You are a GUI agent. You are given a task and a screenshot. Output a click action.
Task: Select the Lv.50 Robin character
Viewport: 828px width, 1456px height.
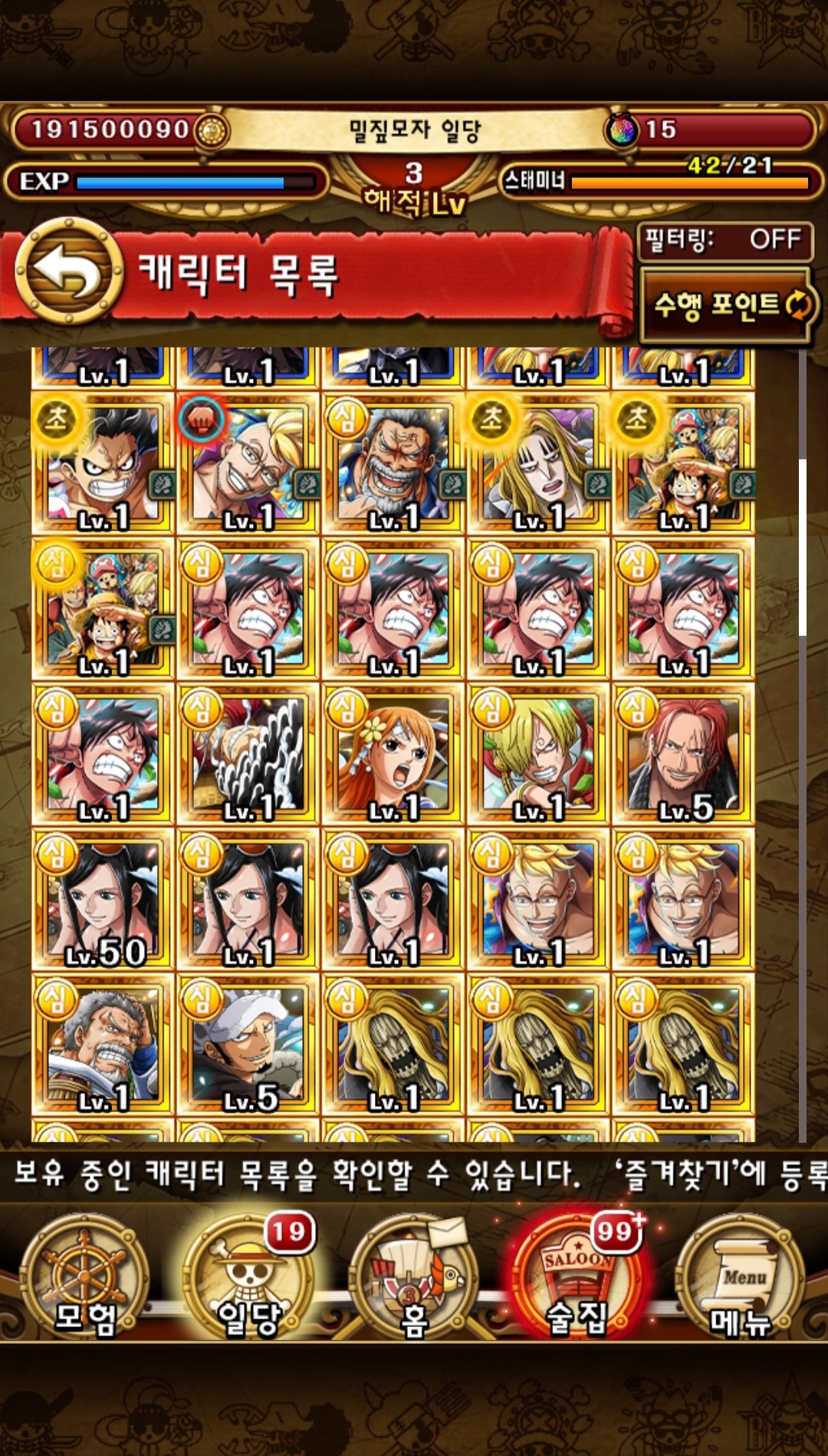coord(103,900)
